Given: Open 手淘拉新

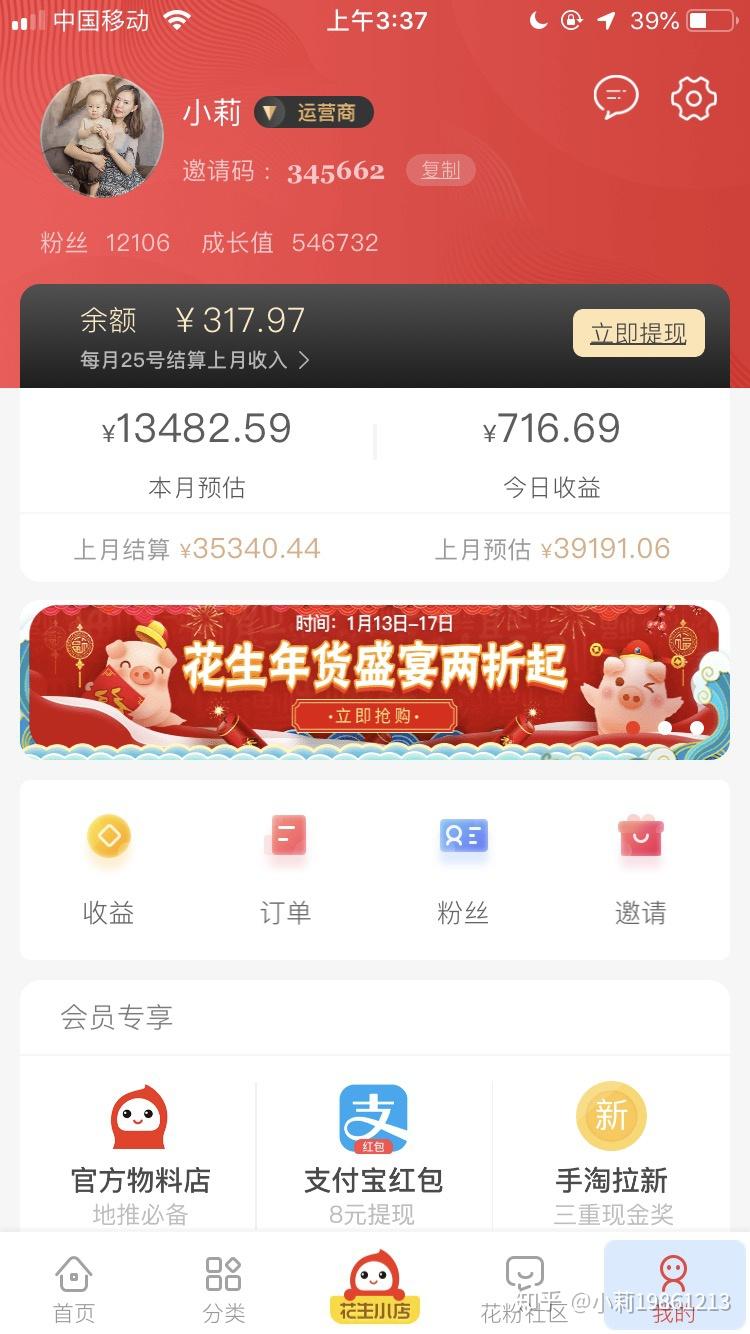Looking at the screenshot, I should (612, 1155).
